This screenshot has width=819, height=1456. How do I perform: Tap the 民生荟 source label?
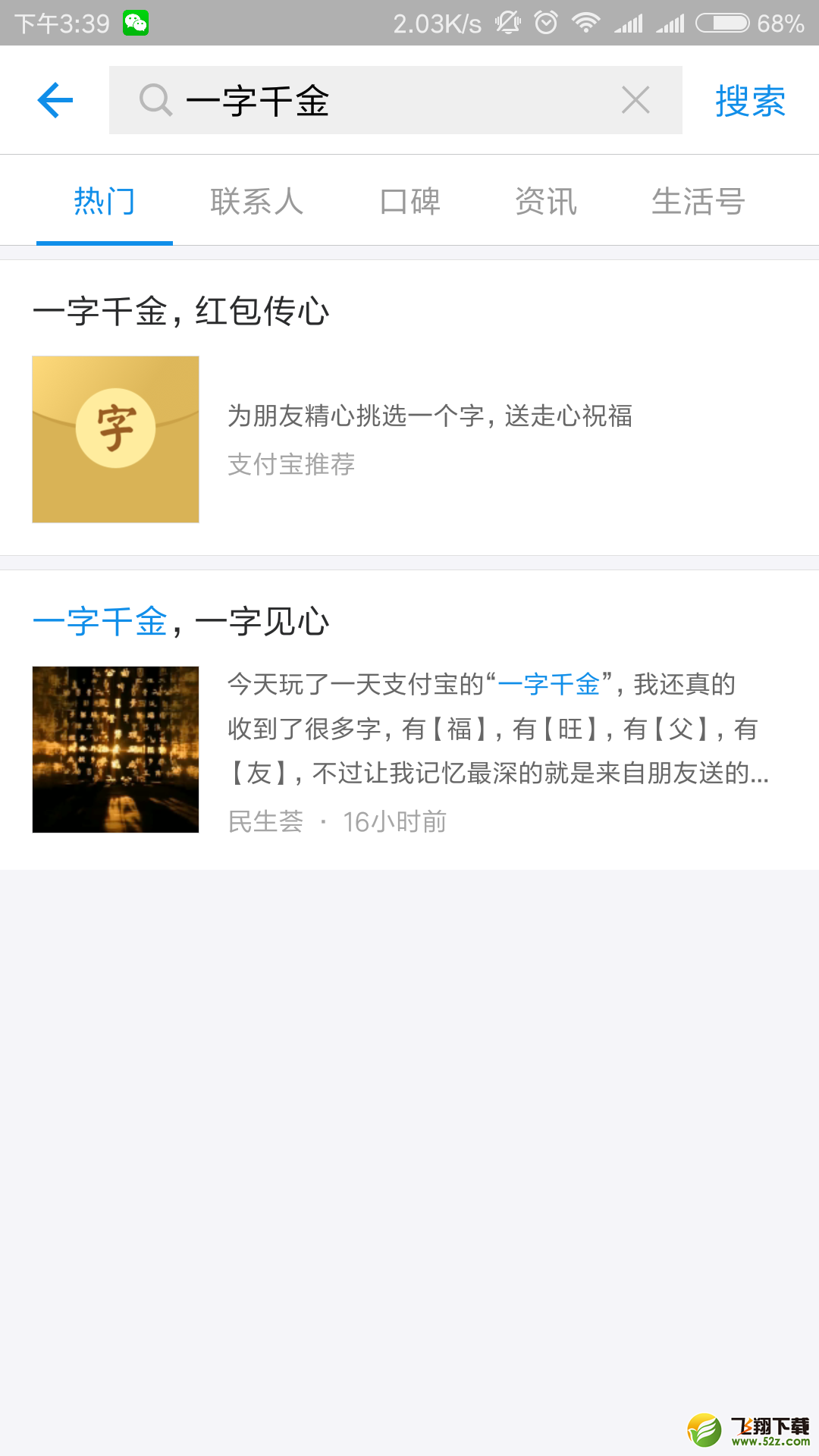point(265,821)
